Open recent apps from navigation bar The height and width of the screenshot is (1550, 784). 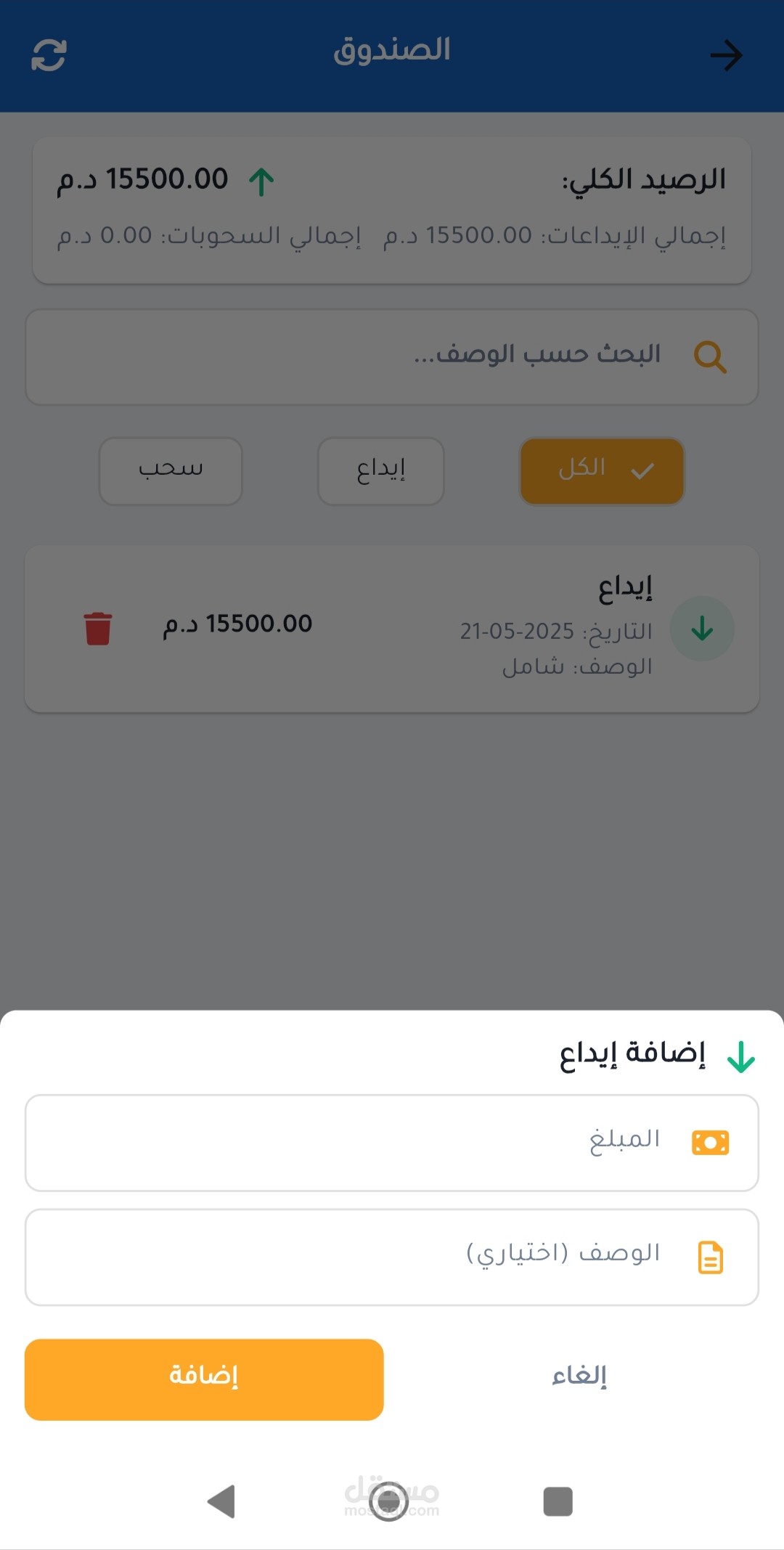(558, 1501)
